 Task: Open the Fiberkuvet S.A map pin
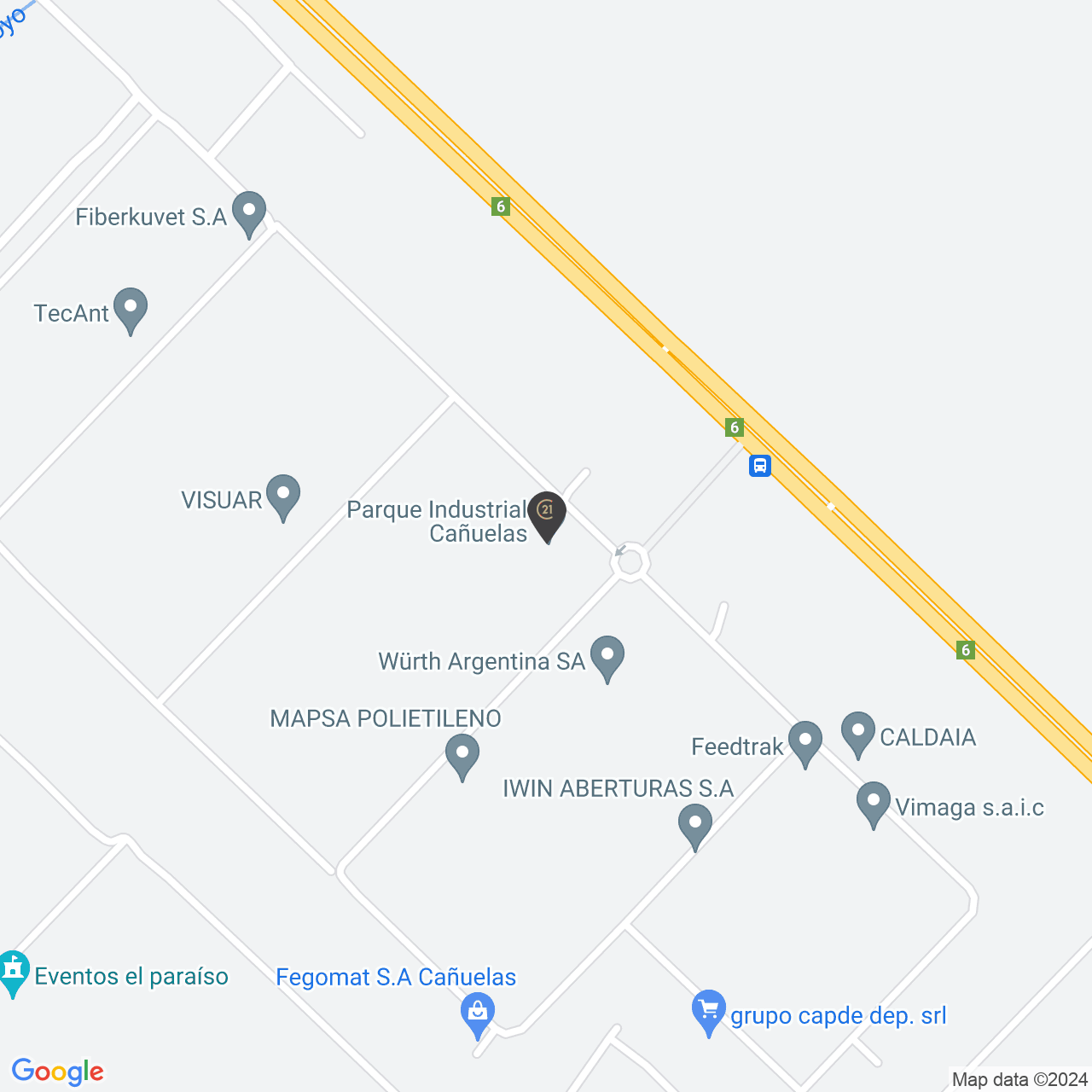(x=249, y=212)
